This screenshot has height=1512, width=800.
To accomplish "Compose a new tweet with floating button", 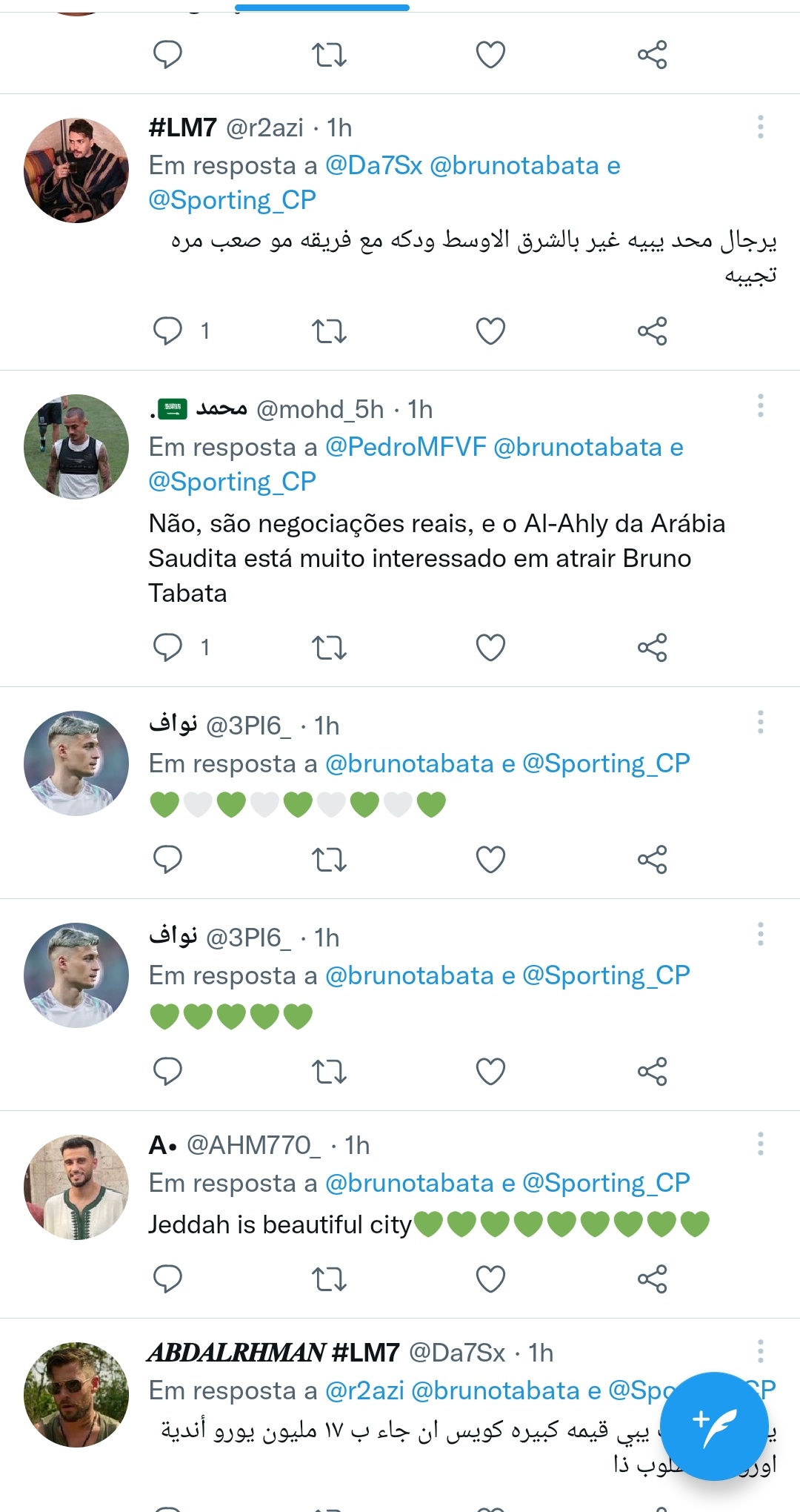I will coord(713,1425).
